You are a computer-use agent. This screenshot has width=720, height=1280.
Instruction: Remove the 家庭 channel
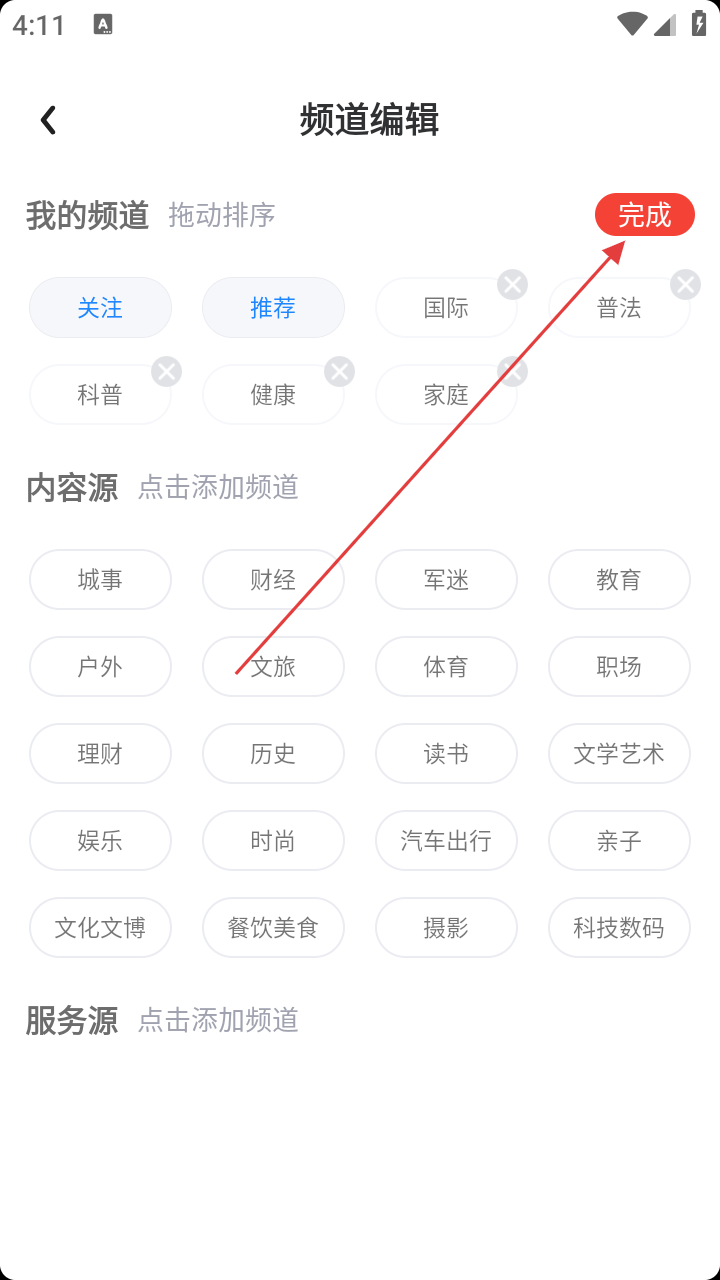[513, 372]
